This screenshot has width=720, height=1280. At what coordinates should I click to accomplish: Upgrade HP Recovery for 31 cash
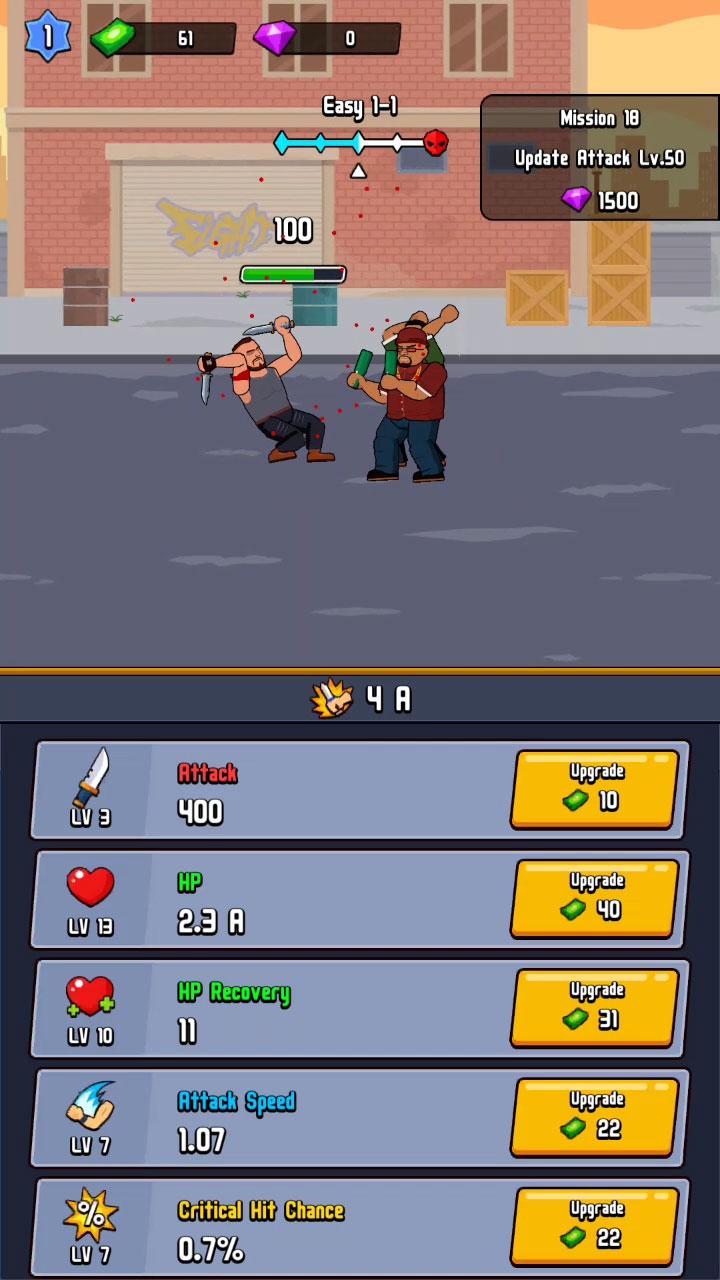(595, 1006)
